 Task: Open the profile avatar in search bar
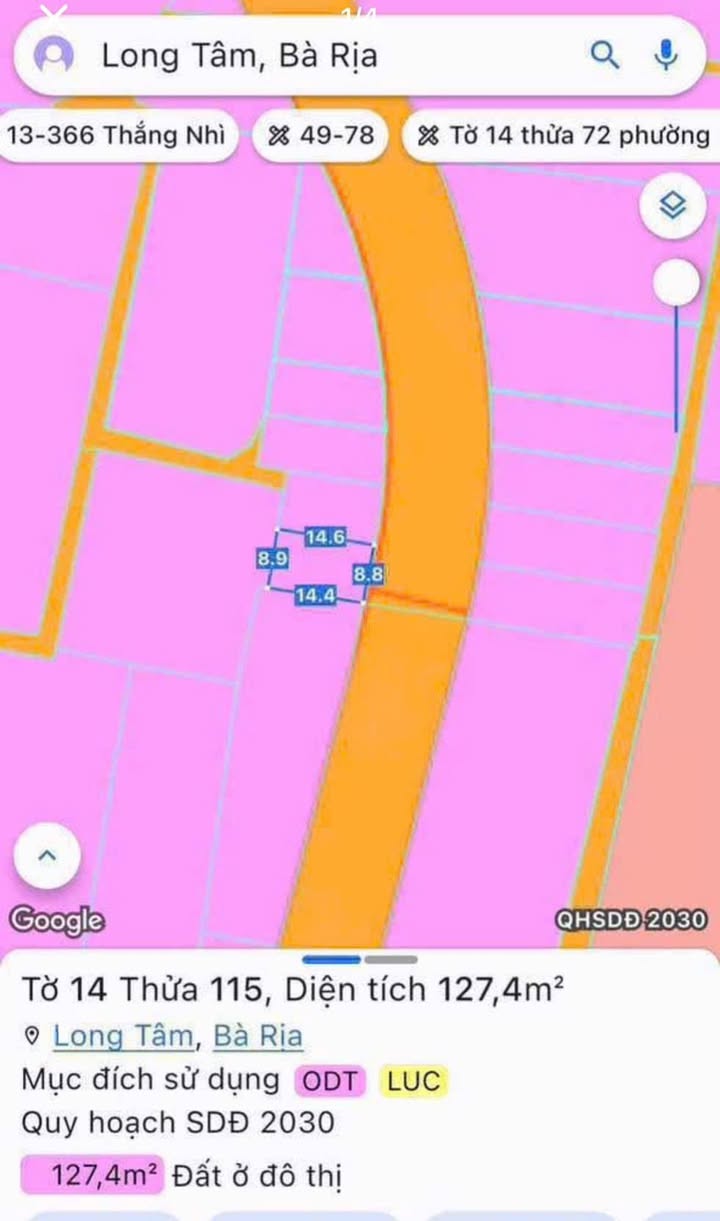coord(54,56)
